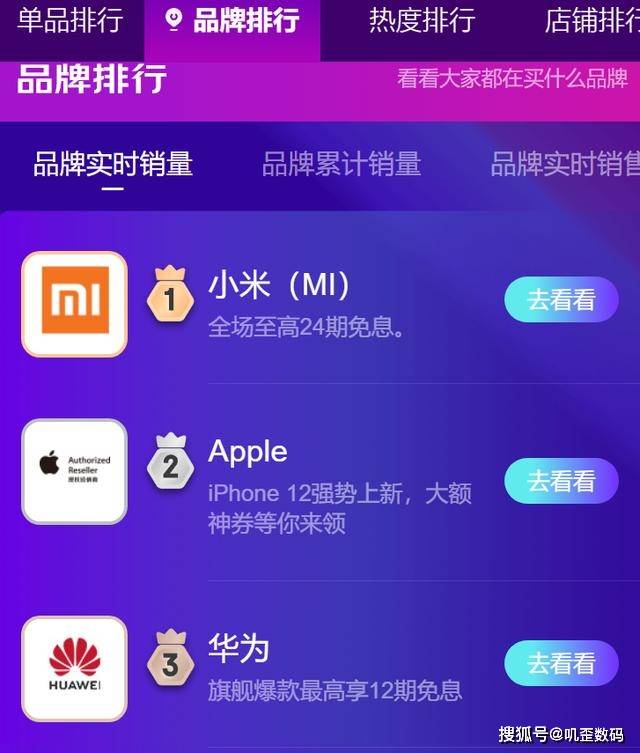Viewport: 640px width, 753px height.
Task: Tap 去看看 for Apple
Action: (561, 481)
